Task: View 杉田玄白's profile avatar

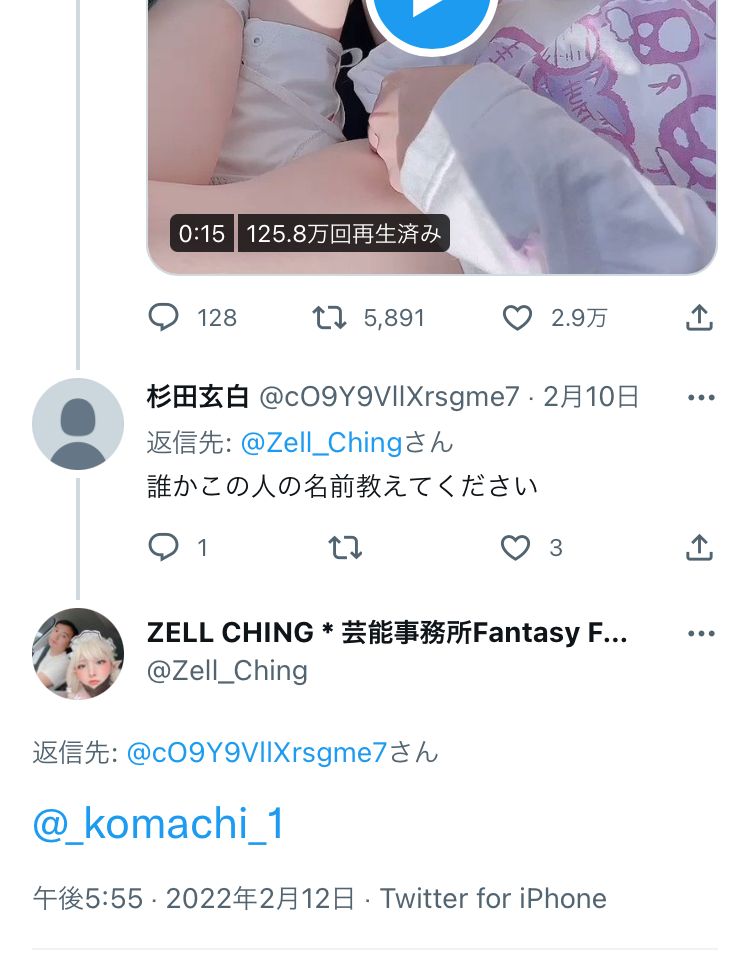Action: coord(78,425)
